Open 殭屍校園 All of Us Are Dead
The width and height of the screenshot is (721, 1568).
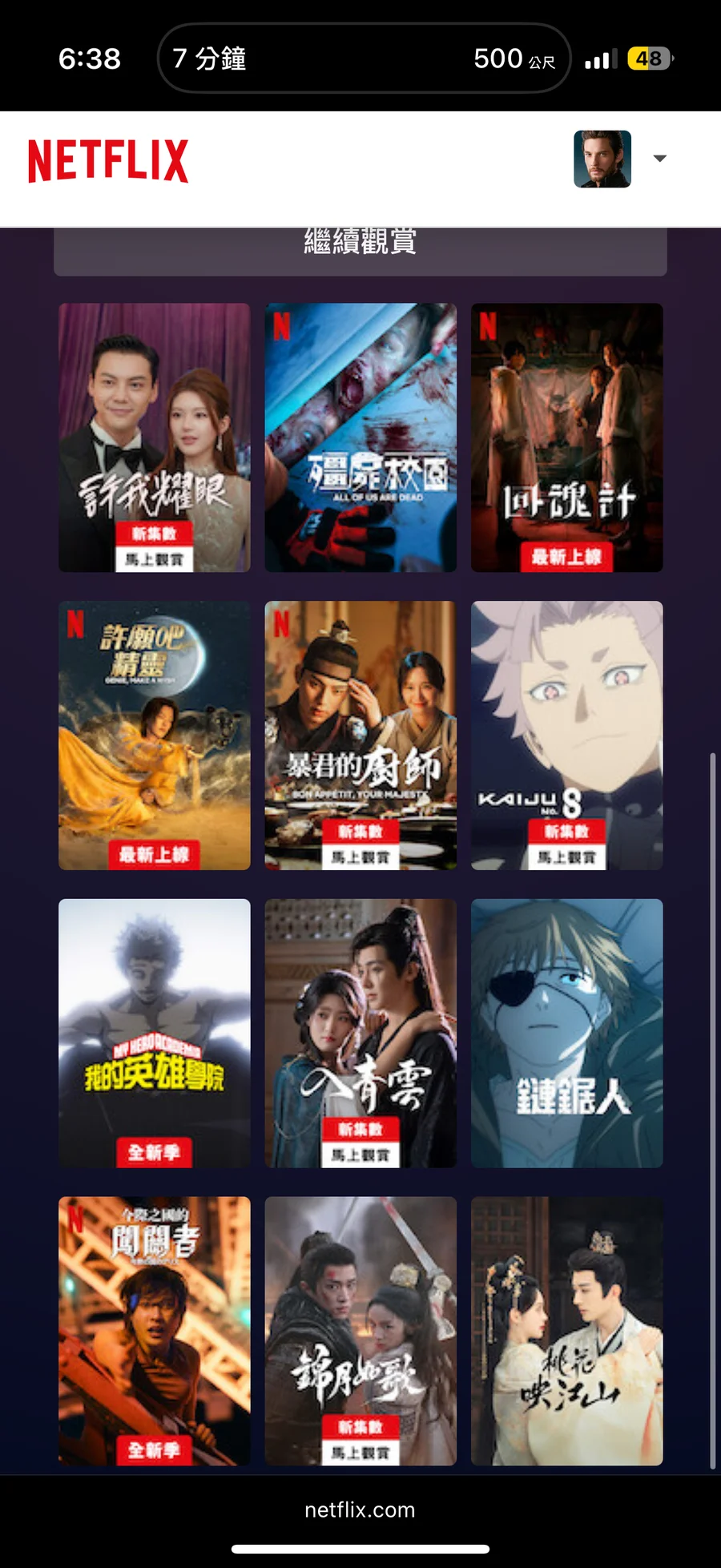click(360, 437)
